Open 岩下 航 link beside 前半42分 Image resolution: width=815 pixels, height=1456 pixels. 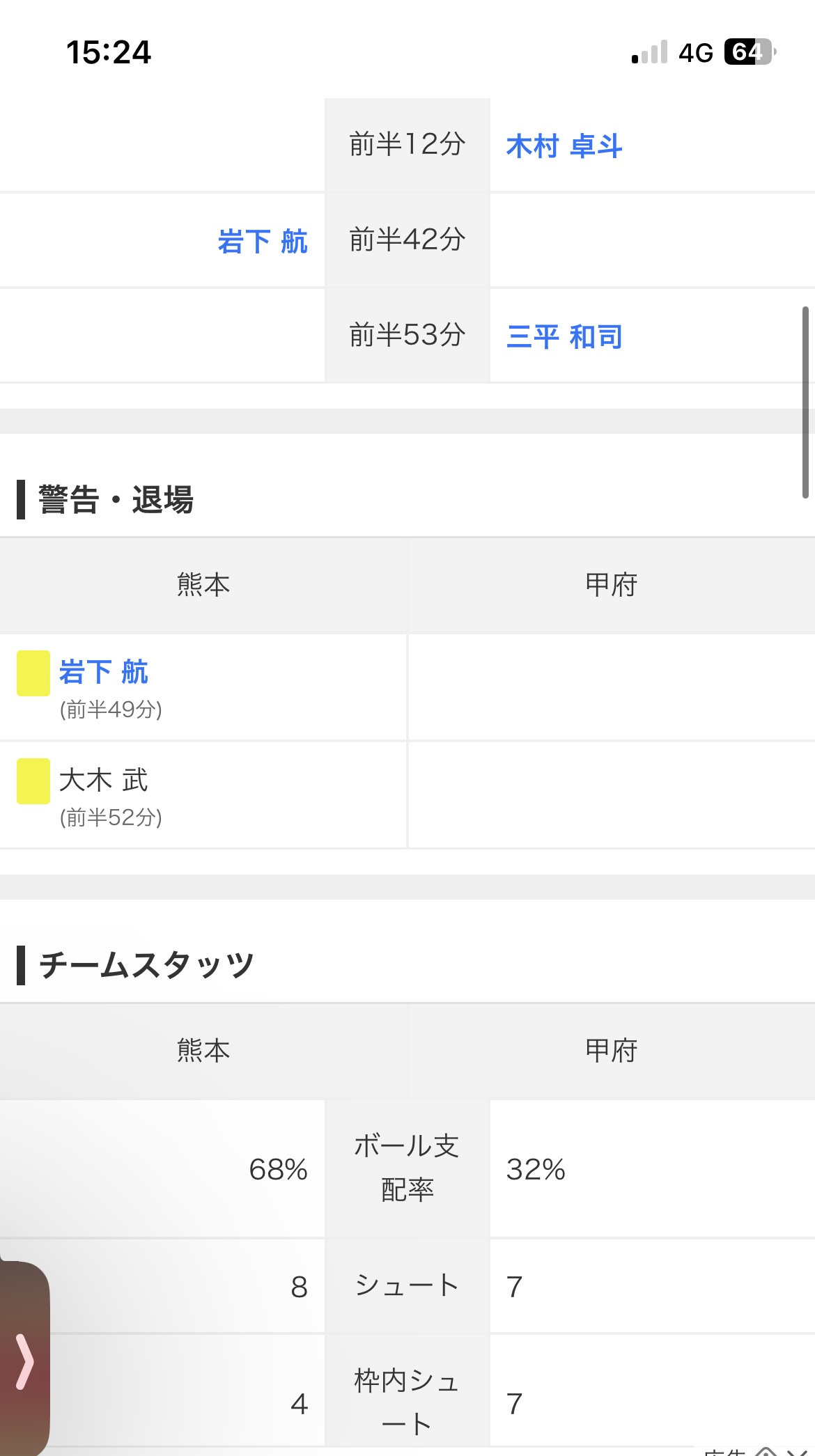click(263, 242)
